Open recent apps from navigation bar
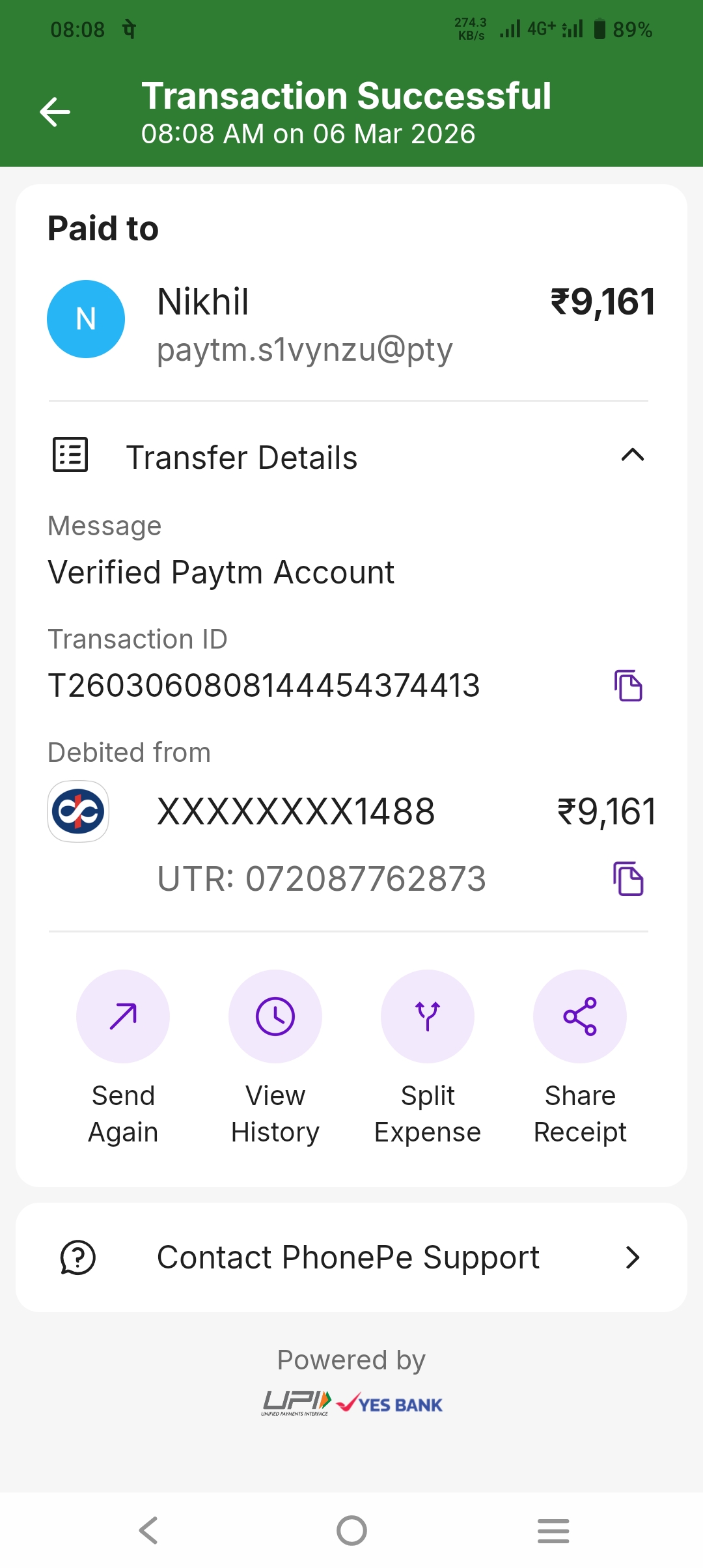The width and height of the screenshot is (703, 1568). (x=553, y=1530)
